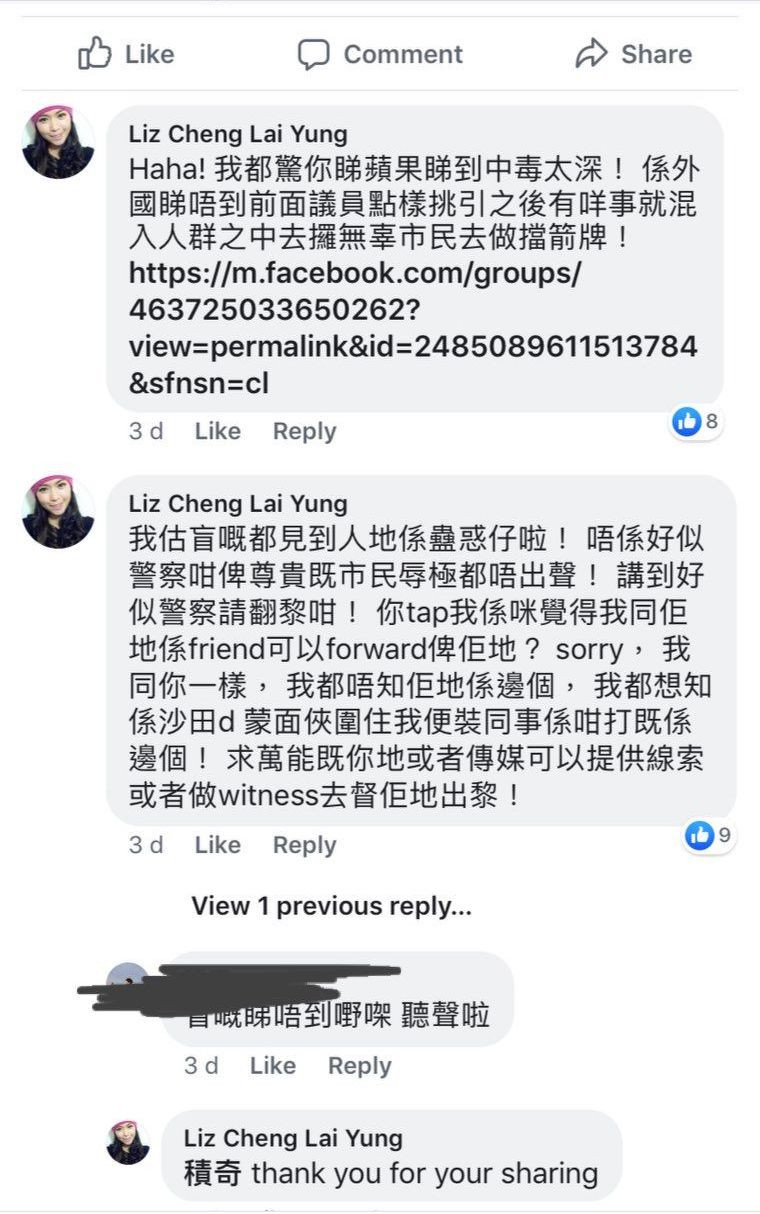Like the reply ending with 聽聲啦
This screenshot has width=760, height=1214.
tap(272, 1066)
